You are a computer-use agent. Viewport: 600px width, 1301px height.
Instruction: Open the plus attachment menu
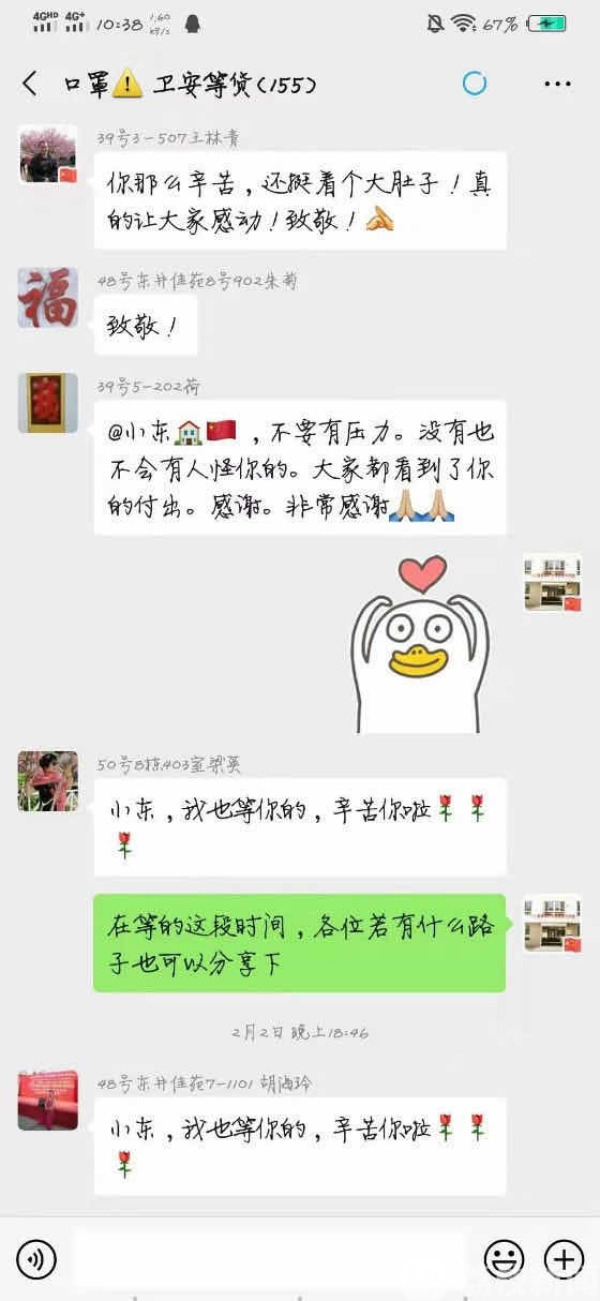click(563, 1259)
